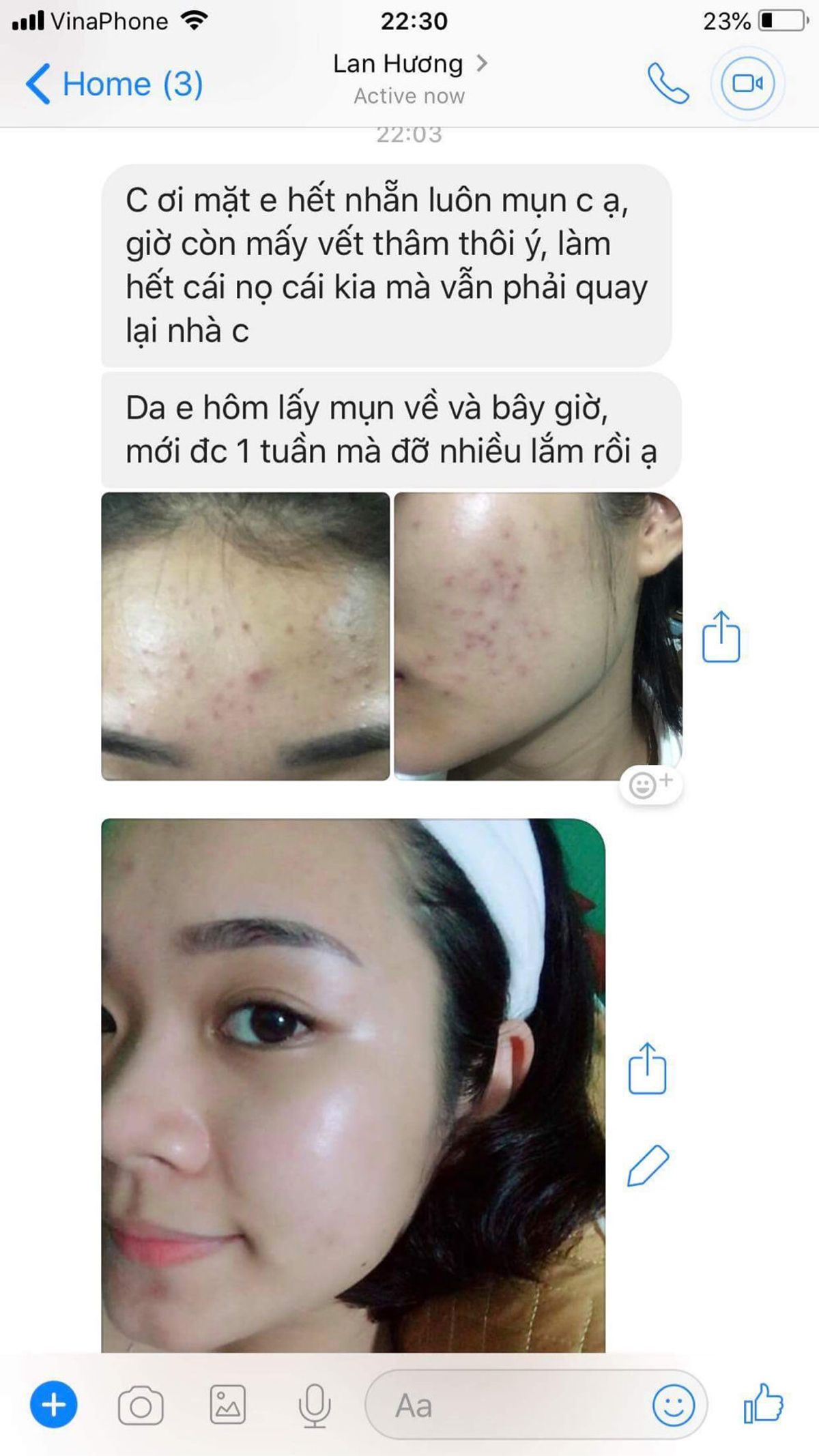Open the cheek acne photo

pyautogui.click(x=538, y=636)
